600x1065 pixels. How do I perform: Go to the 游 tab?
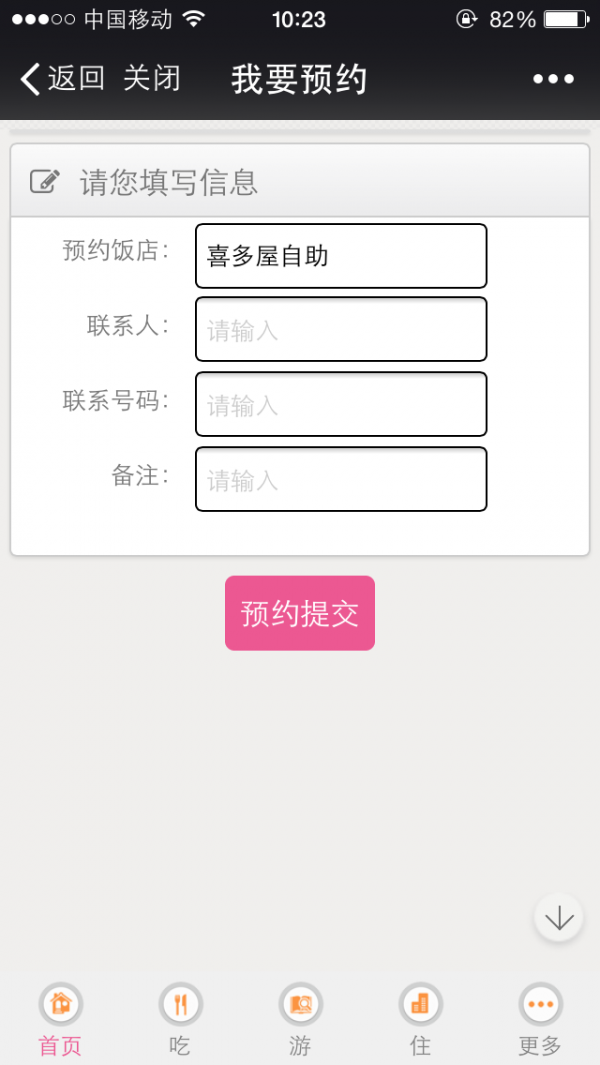click(x=300, y=1020)
